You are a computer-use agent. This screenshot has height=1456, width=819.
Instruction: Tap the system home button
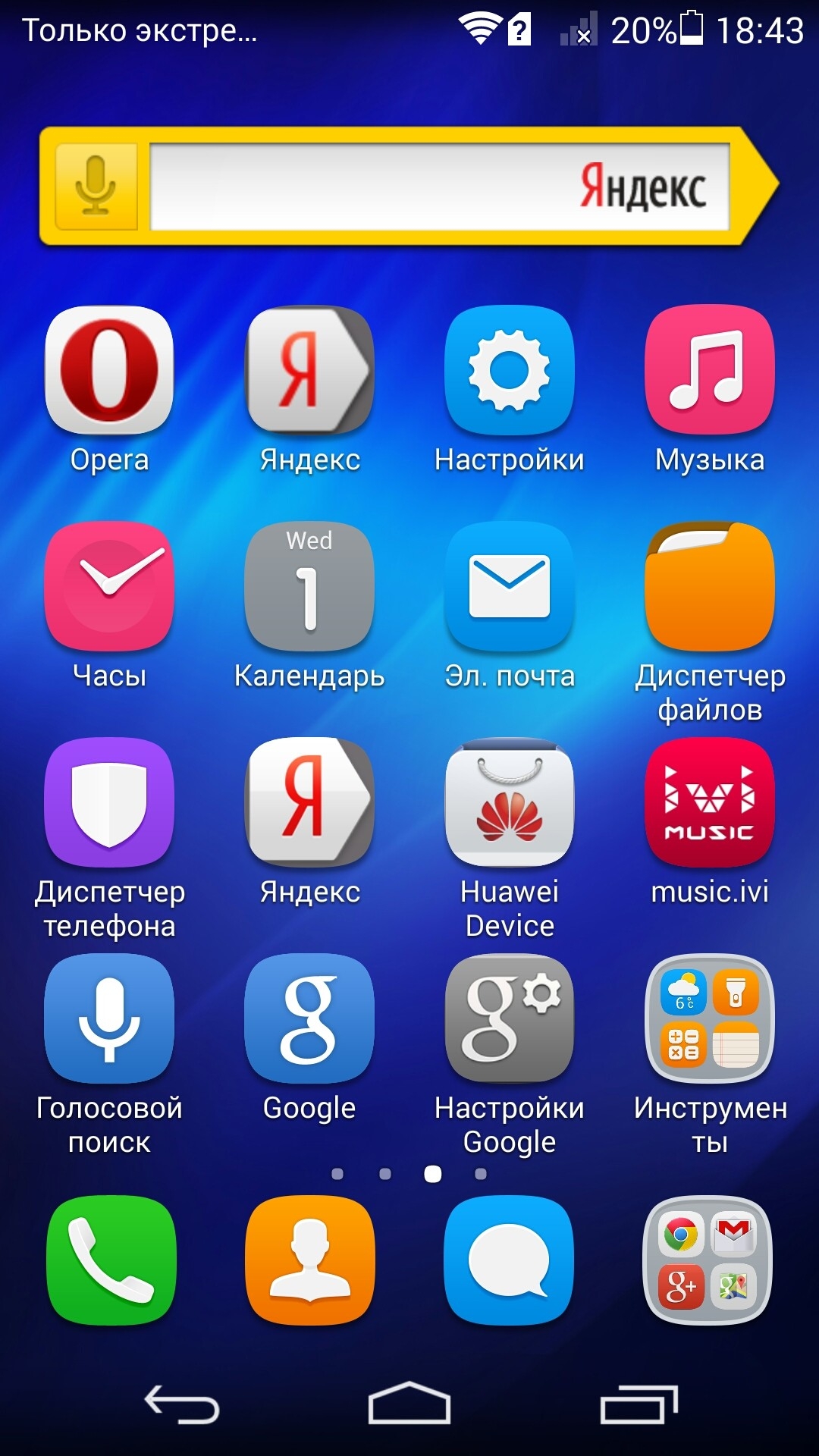point(409,1403)
